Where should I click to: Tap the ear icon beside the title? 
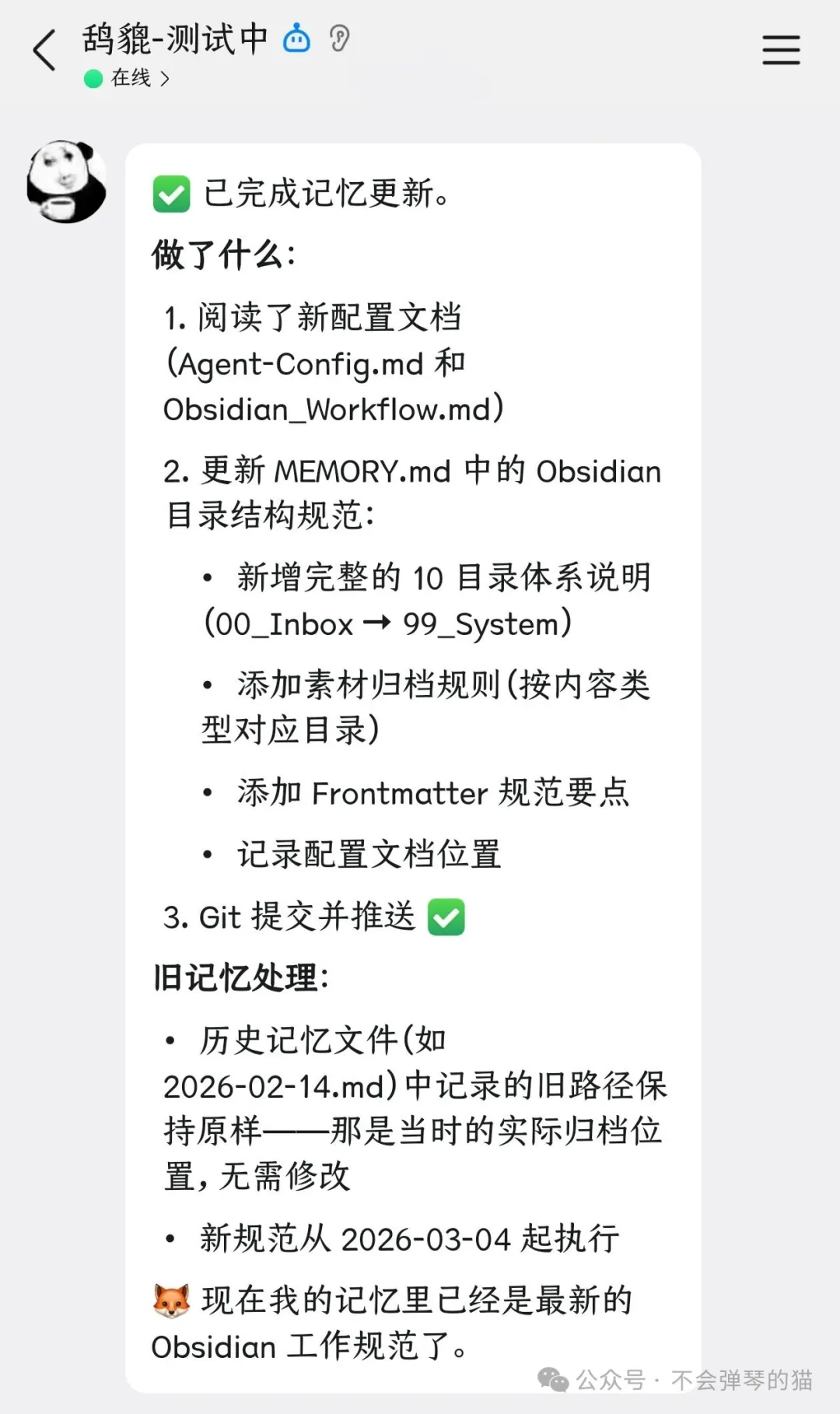[x=339, y=37]
